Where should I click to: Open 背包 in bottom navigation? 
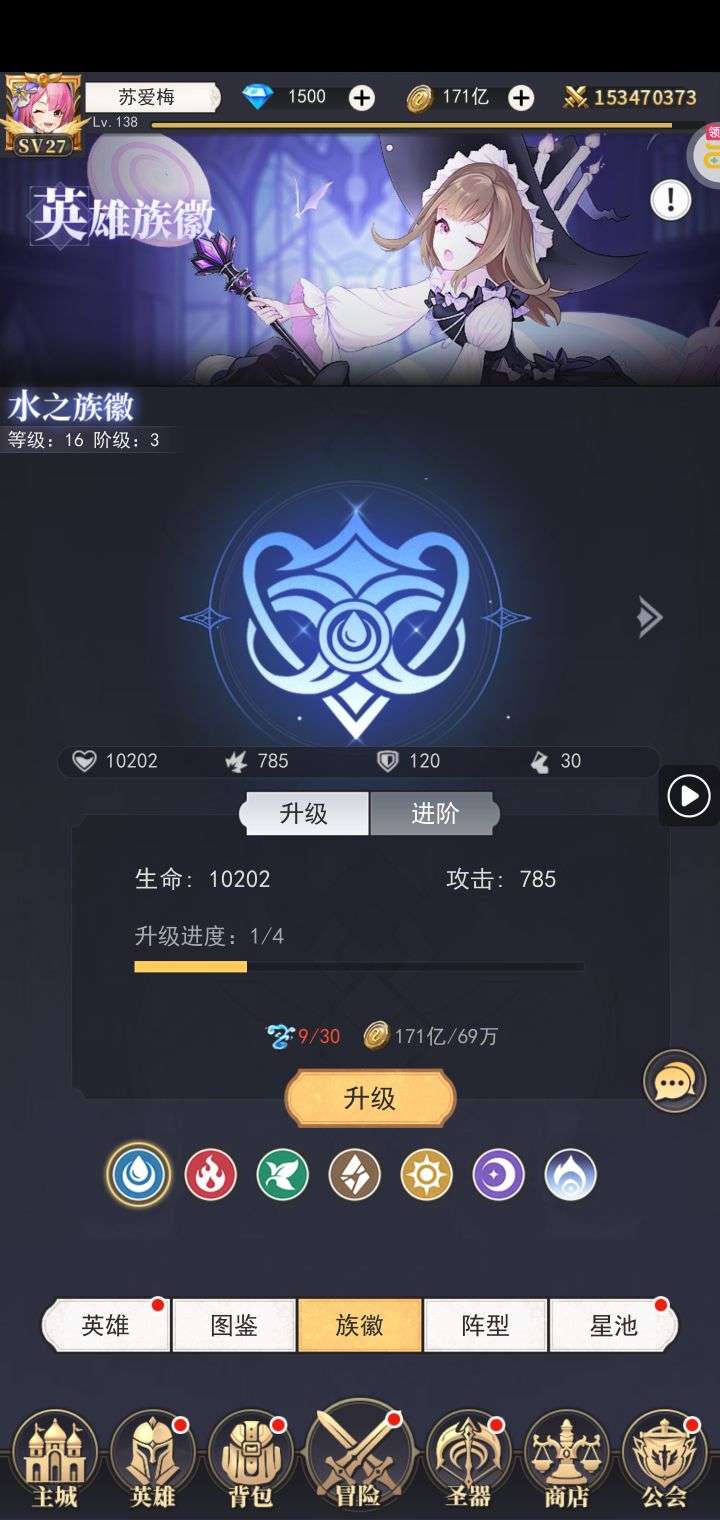tap(250, 1460)
